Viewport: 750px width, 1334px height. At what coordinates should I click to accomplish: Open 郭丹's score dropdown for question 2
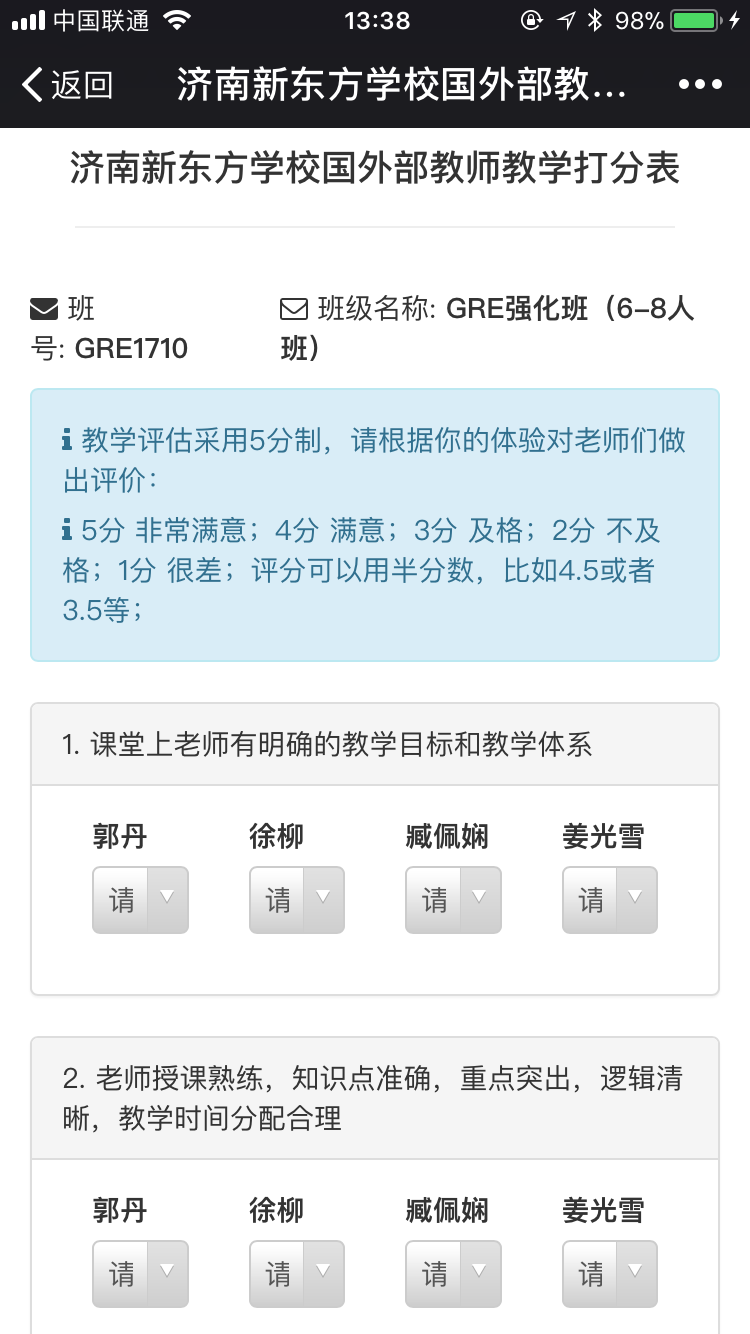click(140, 1274)
